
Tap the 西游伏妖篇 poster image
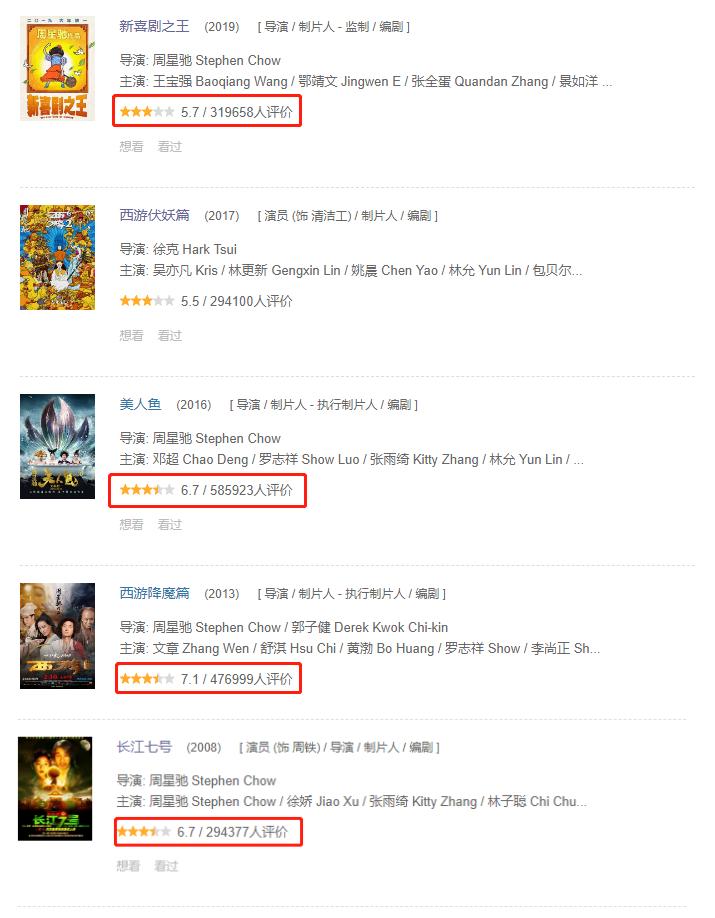[57, 258]
